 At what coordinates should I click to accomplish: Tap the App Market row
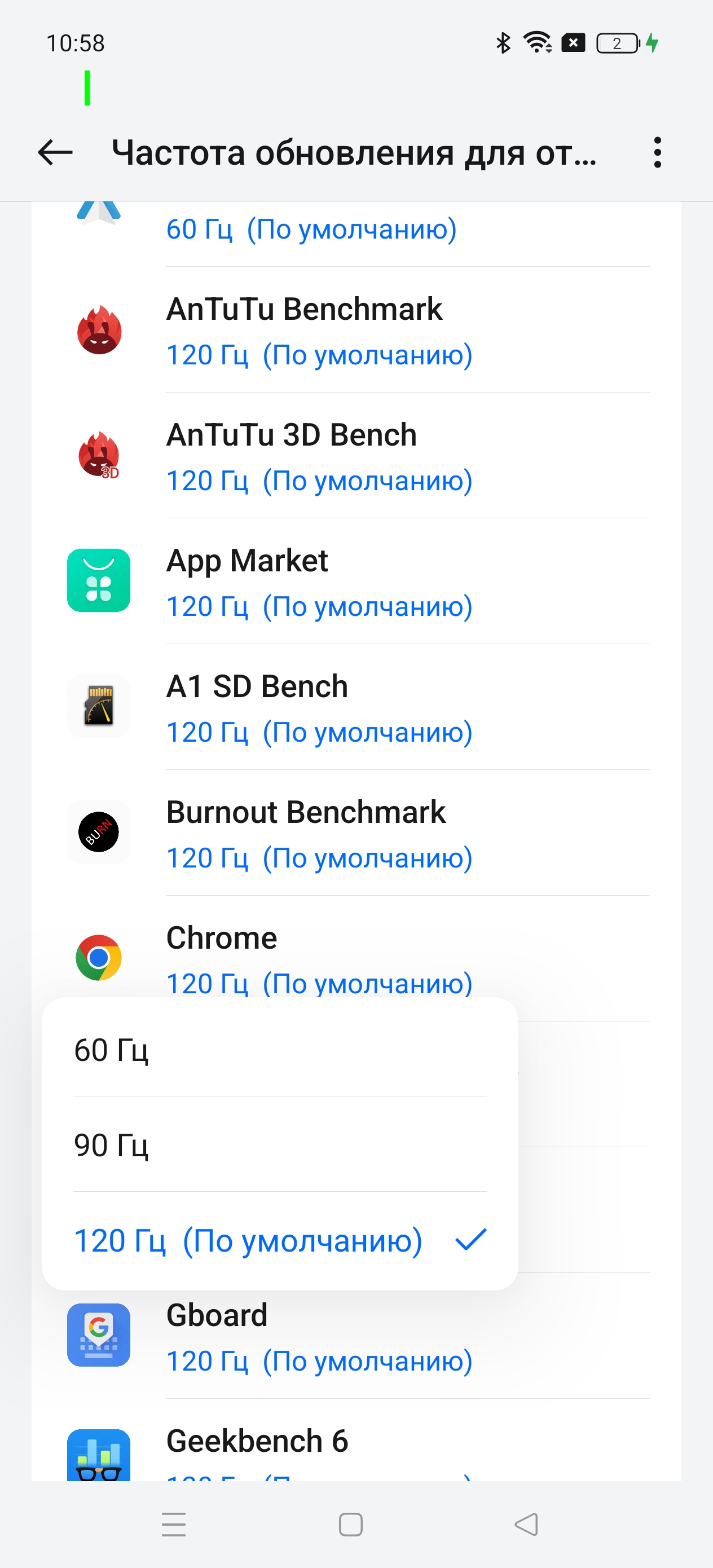[356, 582]
